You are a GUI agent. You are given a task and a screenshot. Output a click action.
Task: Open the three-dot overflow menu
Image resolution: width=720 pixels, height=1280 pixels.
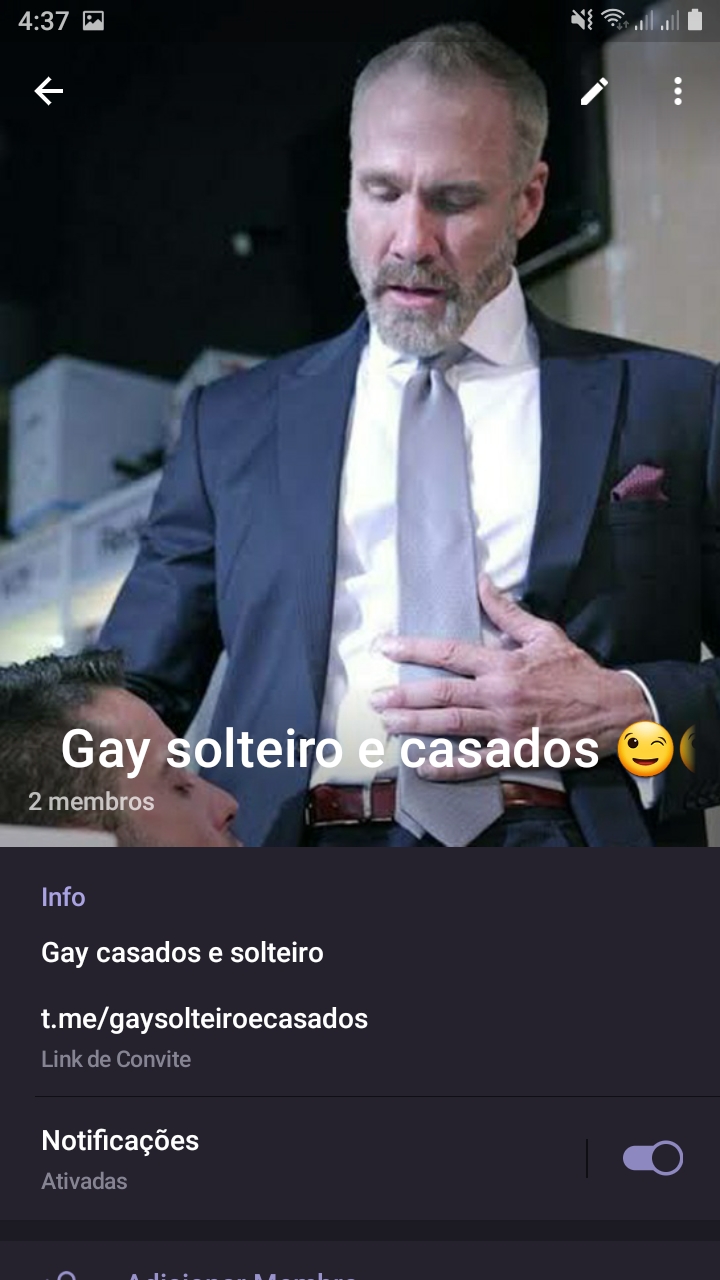coord(678,92)
